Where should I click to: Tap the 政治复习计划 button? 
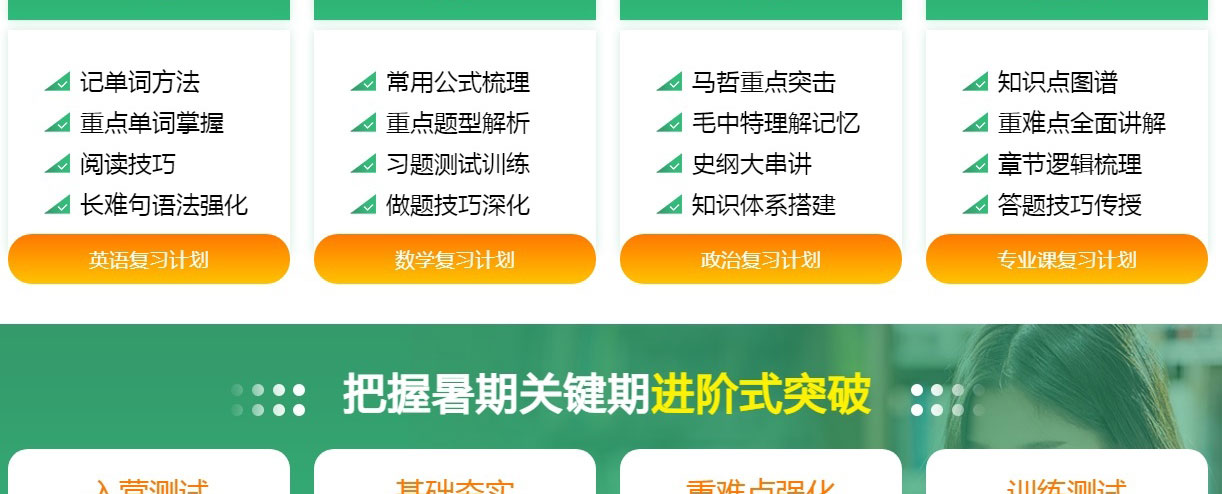pyautogui.click(x=761, y=260)
